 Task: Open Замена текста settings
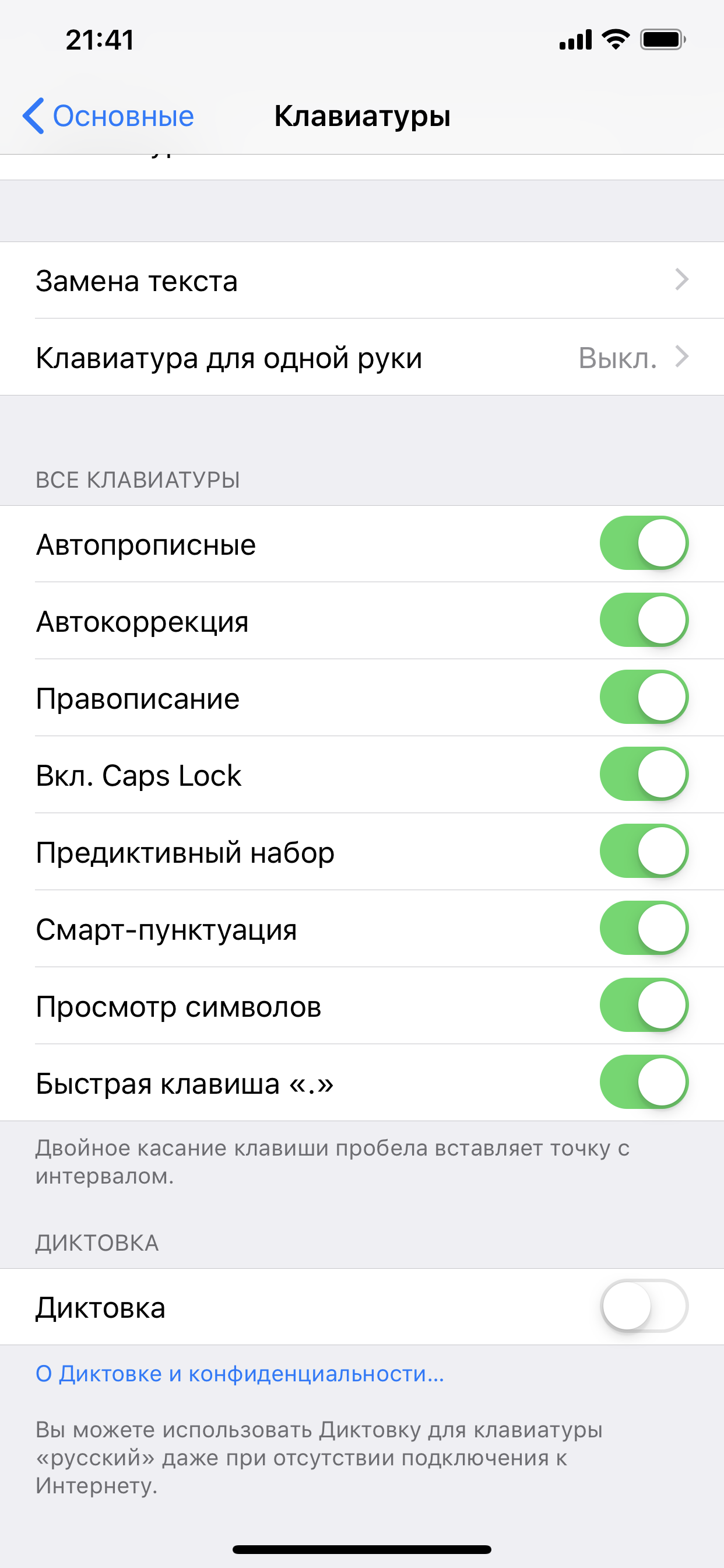pyautogui.click(x=361, y=281)
